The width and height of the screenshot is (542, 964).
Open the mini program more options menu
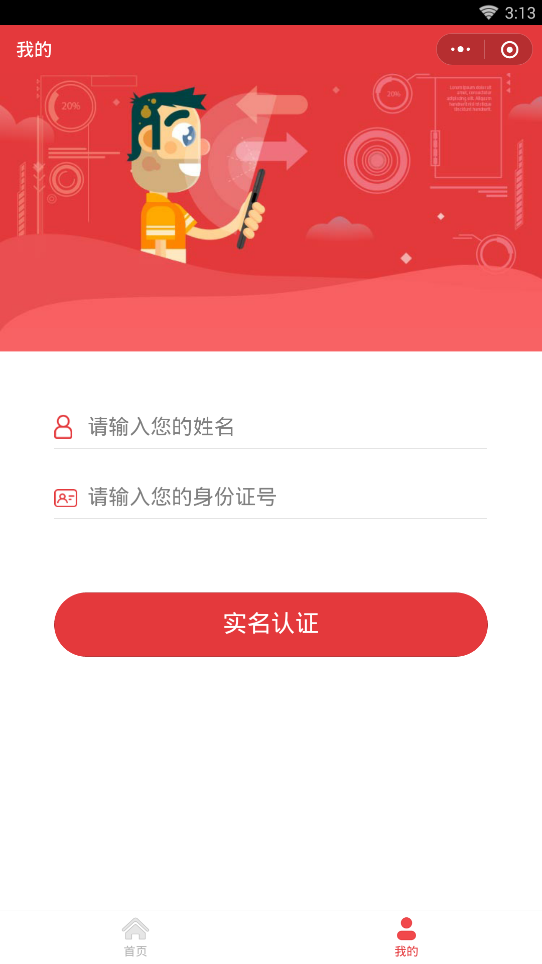[460, 49]
